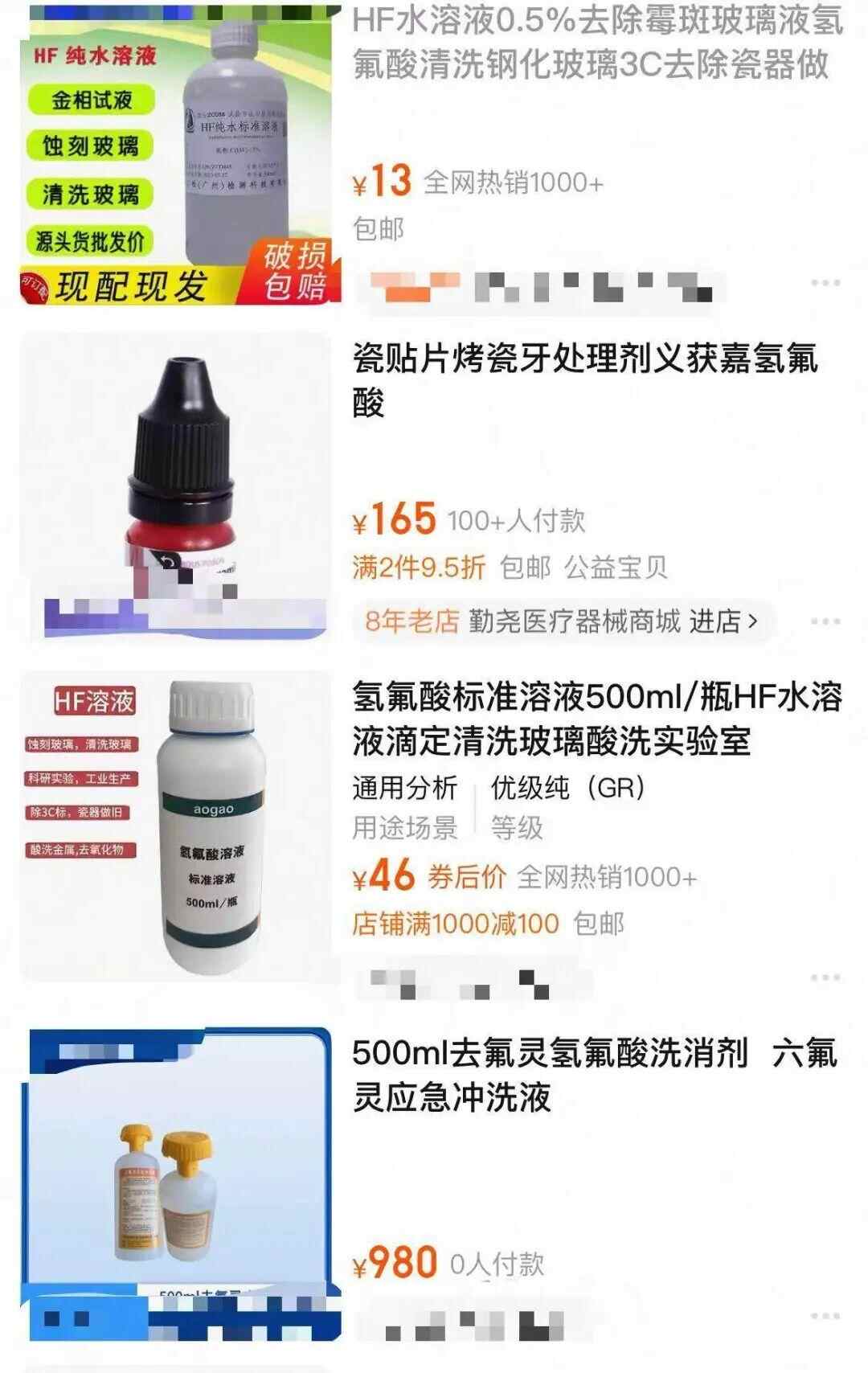Open more options for the ¥13 HF水溶液 item
Viewport: 868px width, 1373px height.
click(825, 284)
